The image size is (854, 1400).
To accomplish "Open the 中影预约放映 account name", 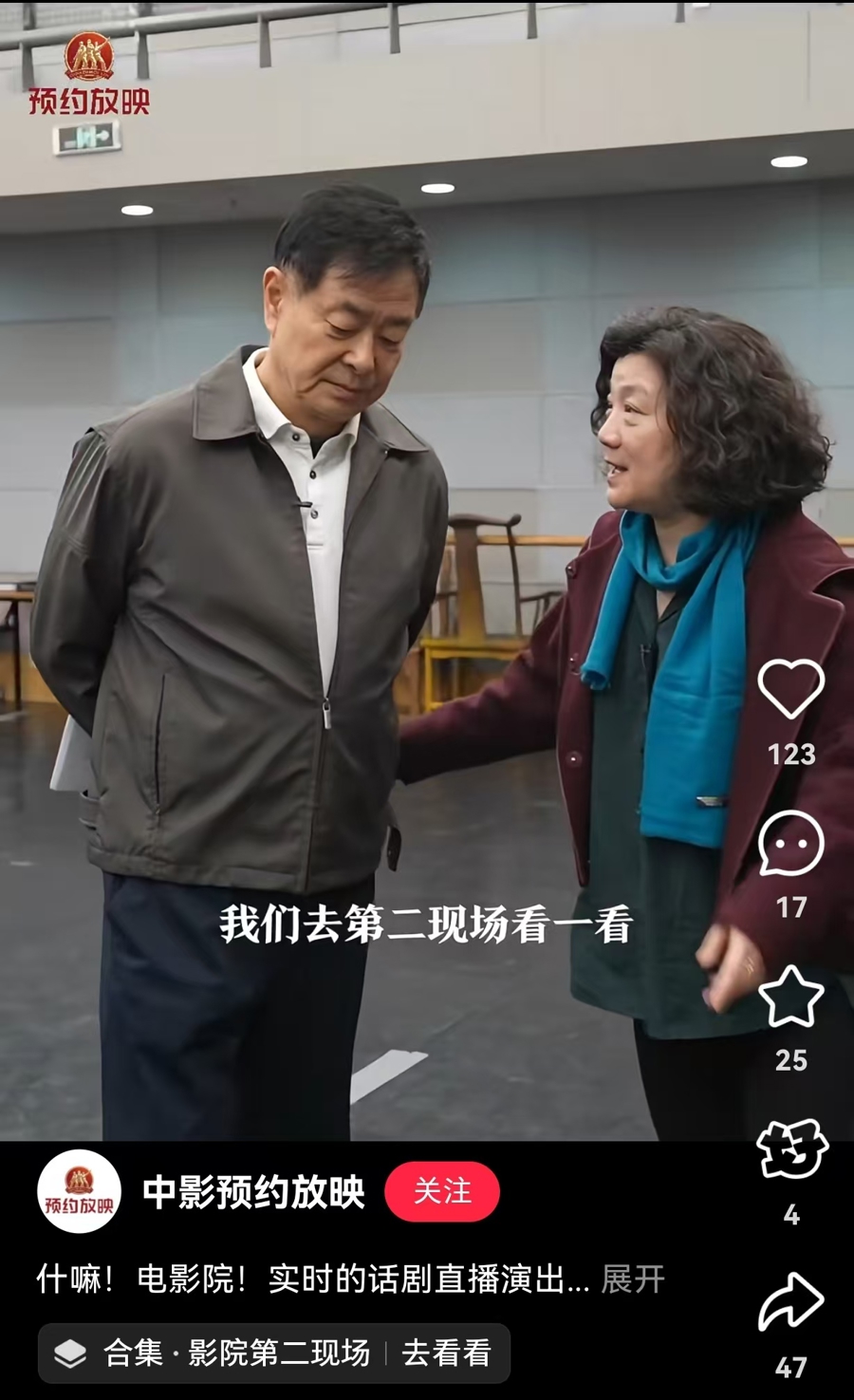I will (253, 1192).
